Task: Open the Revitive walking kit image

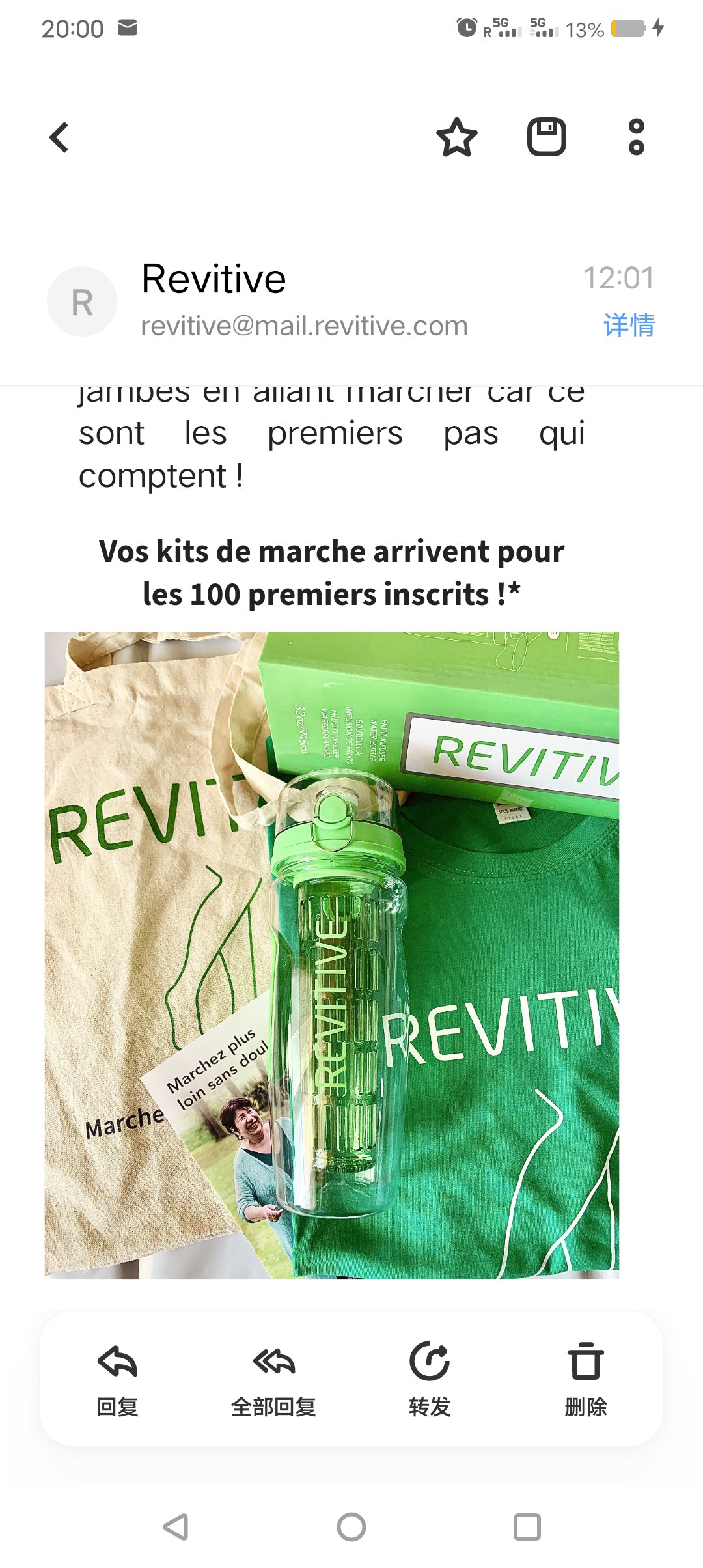Action: point(332,954)
